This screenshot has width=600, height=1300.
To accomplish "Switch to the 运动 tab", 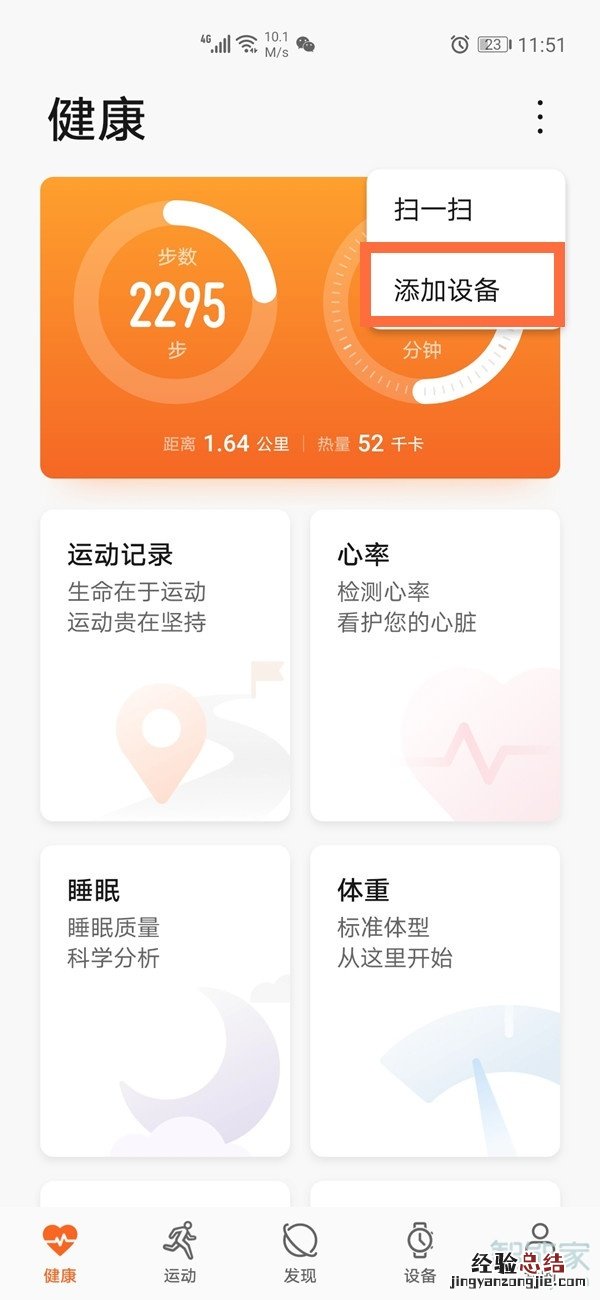I will pyautogui.click(x=180, y=1252).
